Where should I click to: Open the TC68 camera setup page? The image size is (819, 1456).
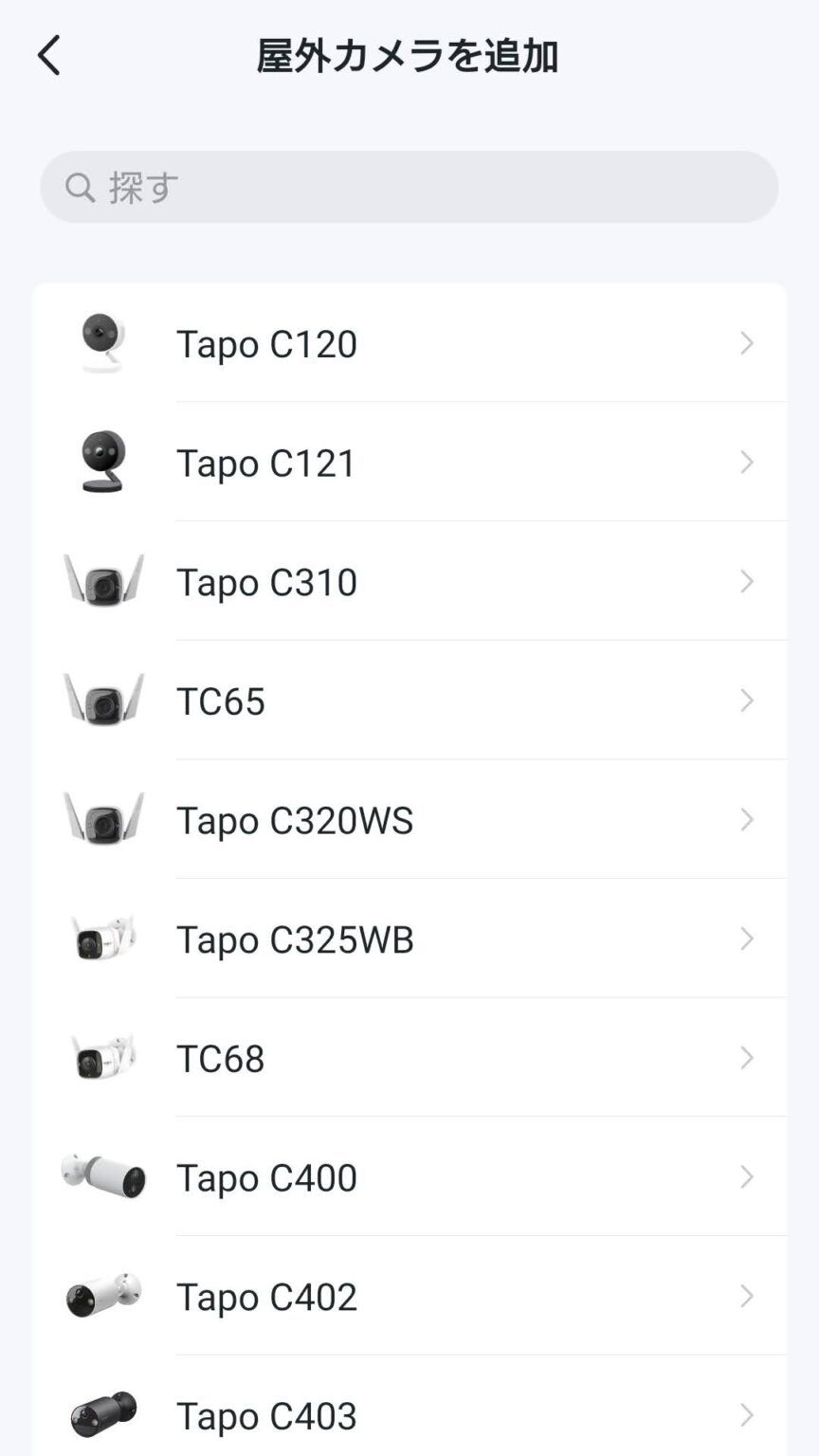[x=409, y=1058]
